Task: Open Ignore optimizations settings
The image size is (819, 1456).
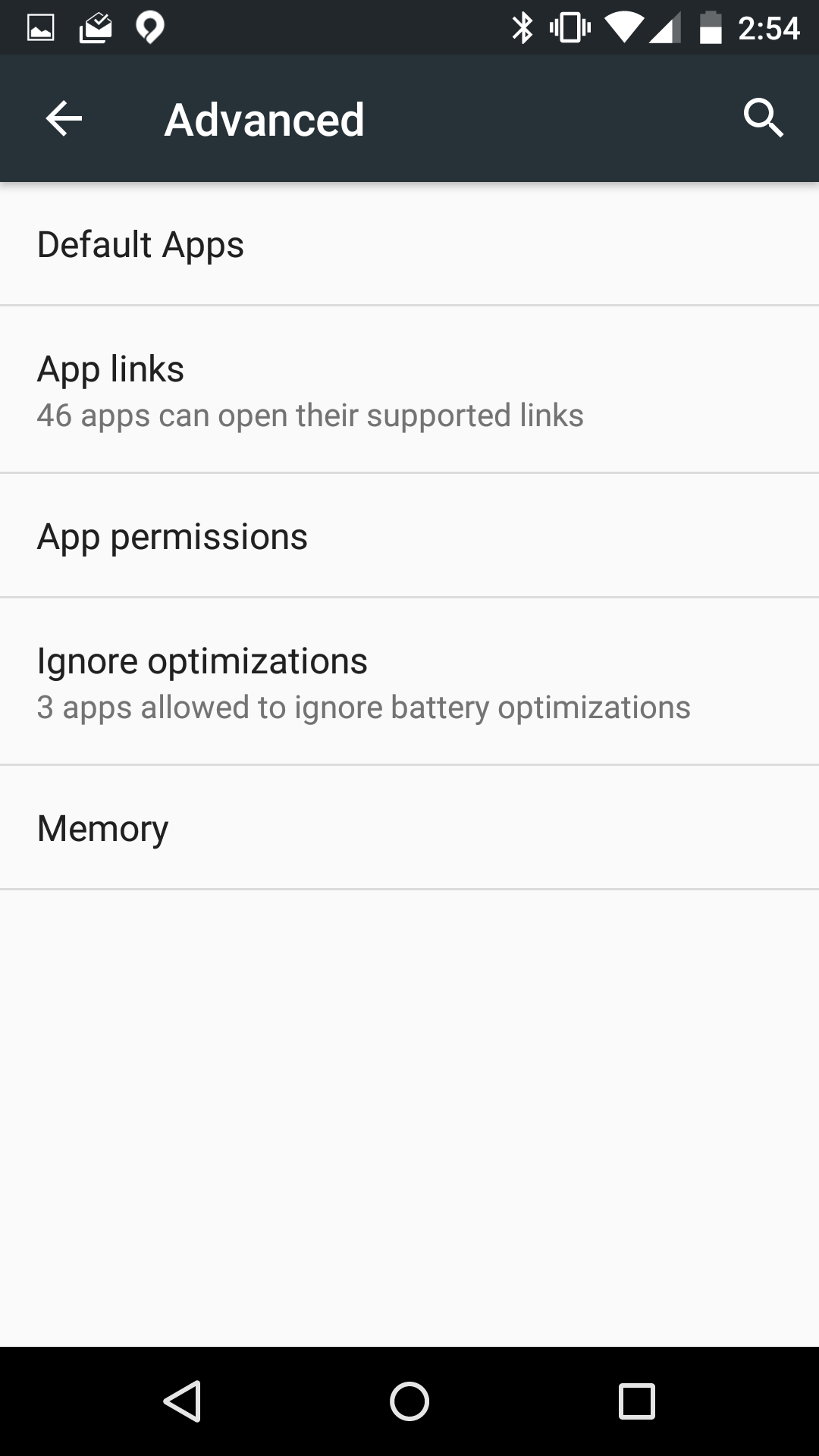Action: 409,682
